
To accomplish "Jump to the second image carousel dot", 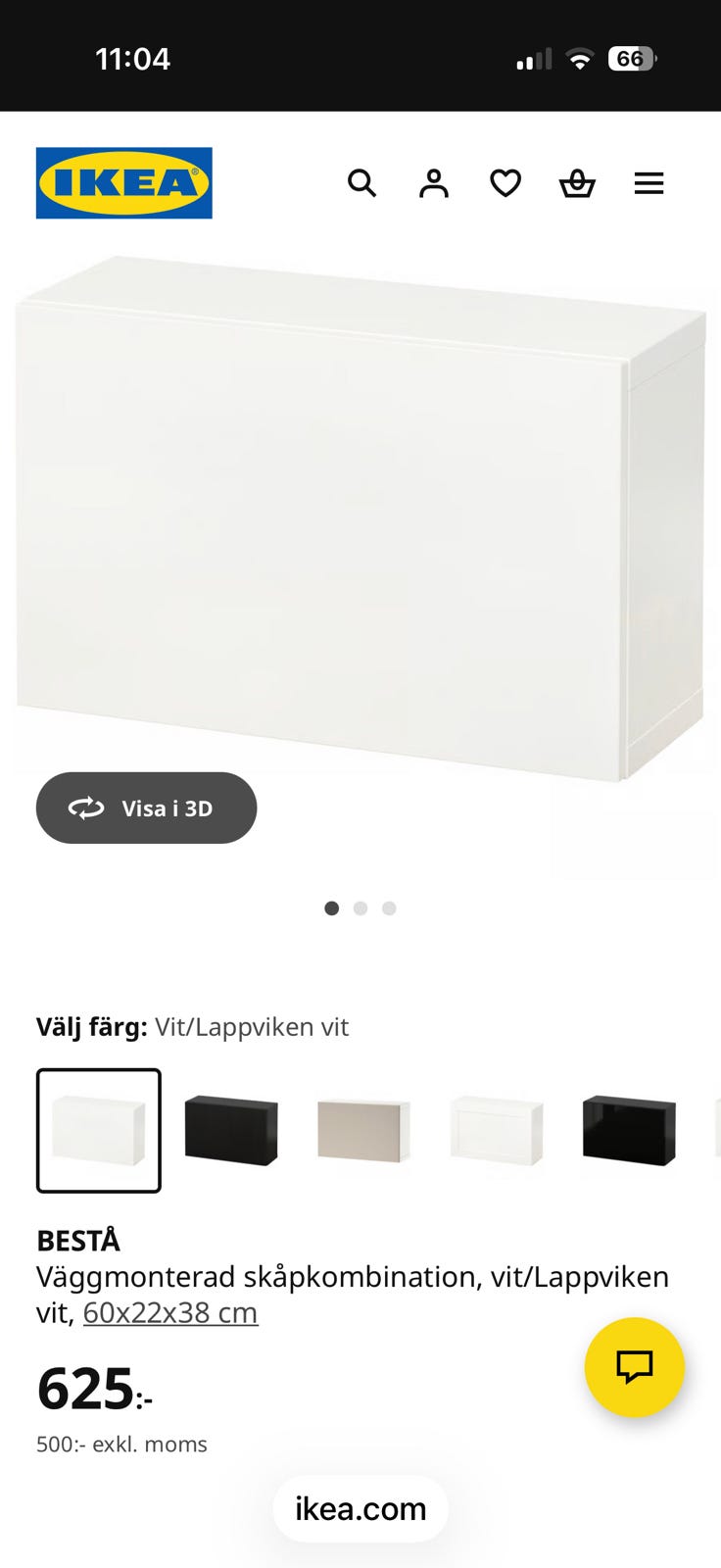I will [360, 908].
